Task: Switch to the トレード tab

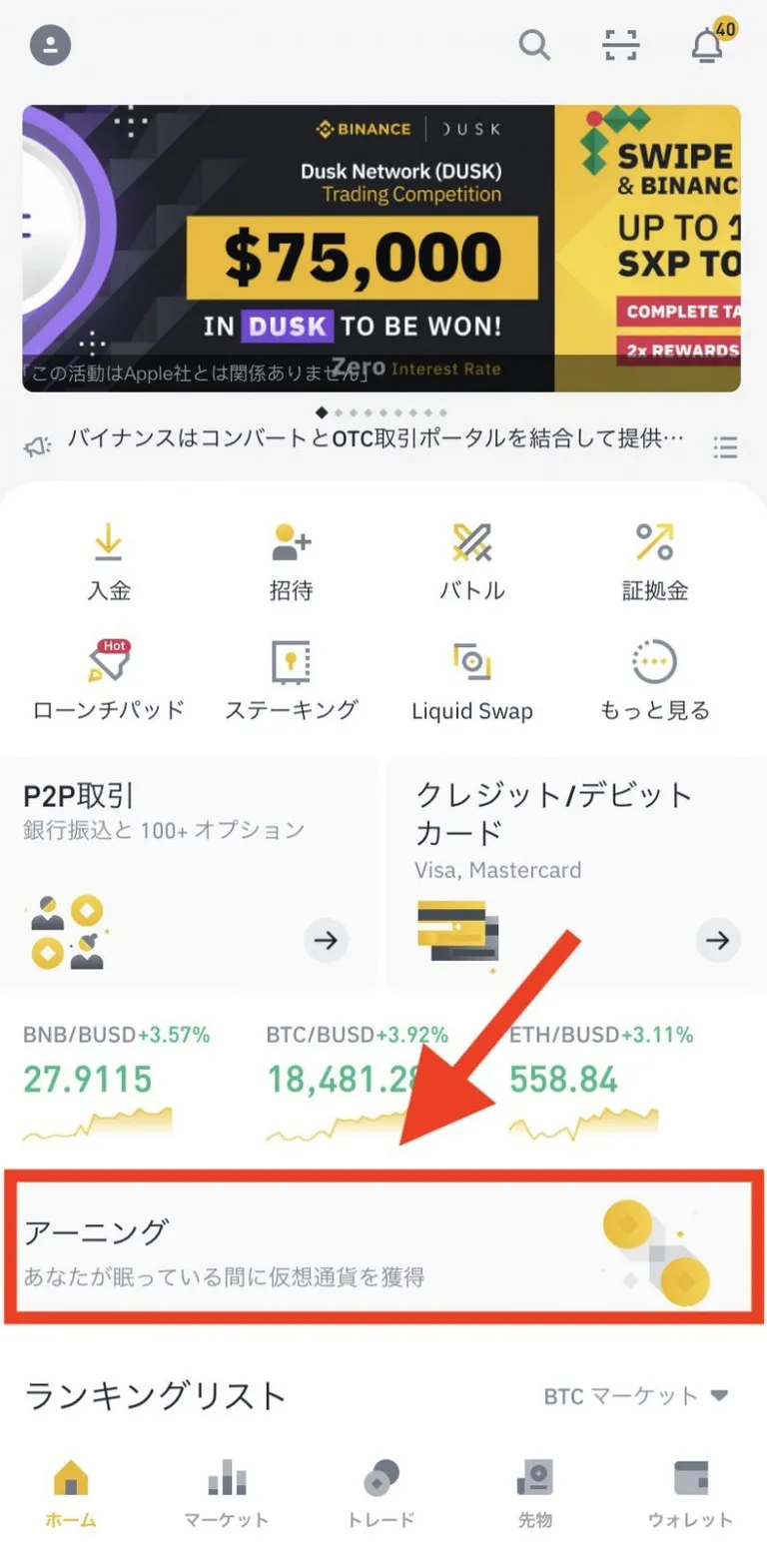Action: tap(381, 1494)
